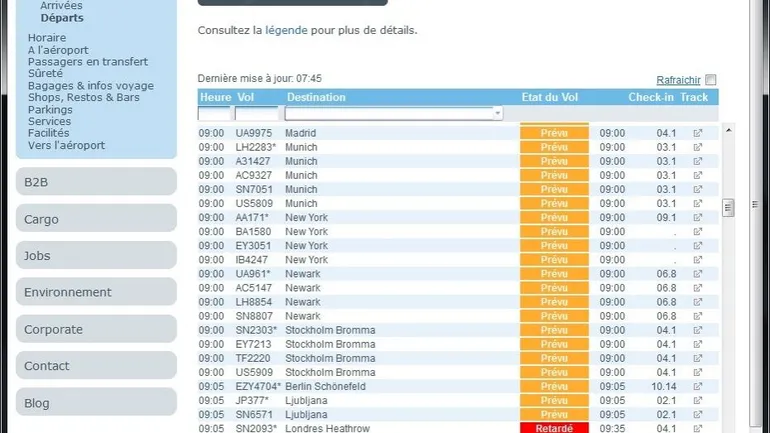
Task: Track flight UA9975 to Madrid
Action: coord(698,133)
